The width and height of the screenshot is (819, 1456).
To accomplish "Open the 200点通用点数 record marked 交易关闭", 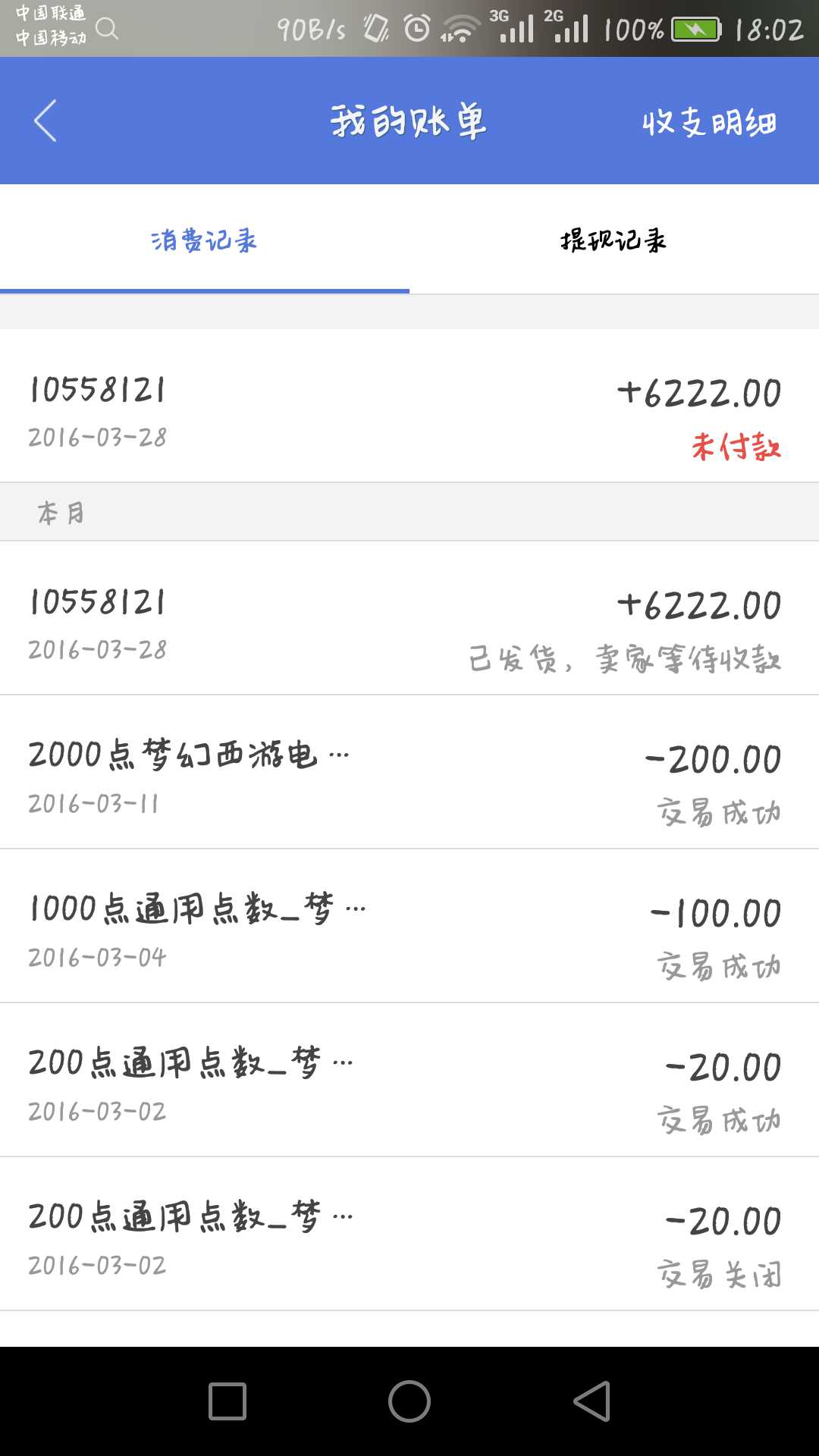I will (x=409, y=1235).
